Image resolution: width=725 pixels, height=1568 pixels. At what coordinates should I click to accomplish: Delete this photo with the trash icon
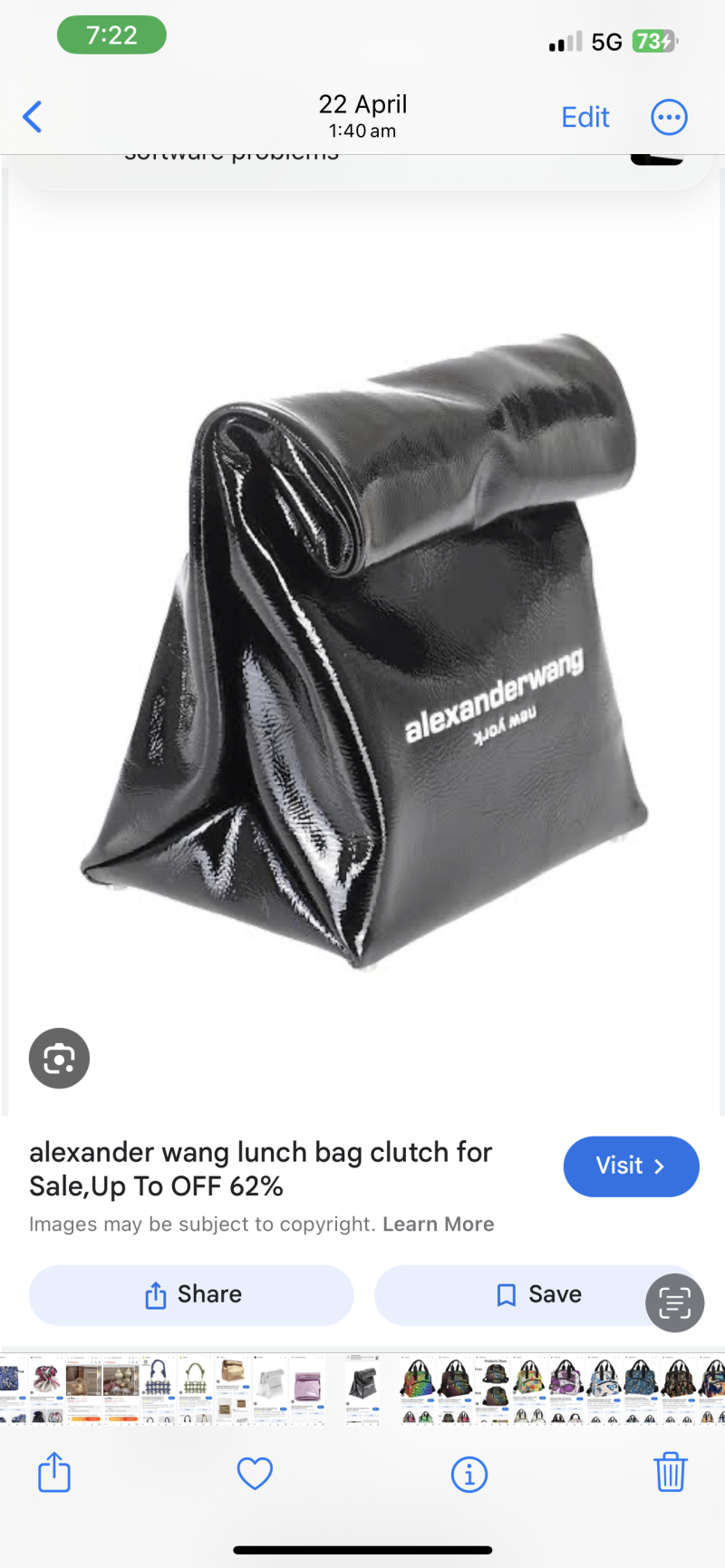(670, 1472)
